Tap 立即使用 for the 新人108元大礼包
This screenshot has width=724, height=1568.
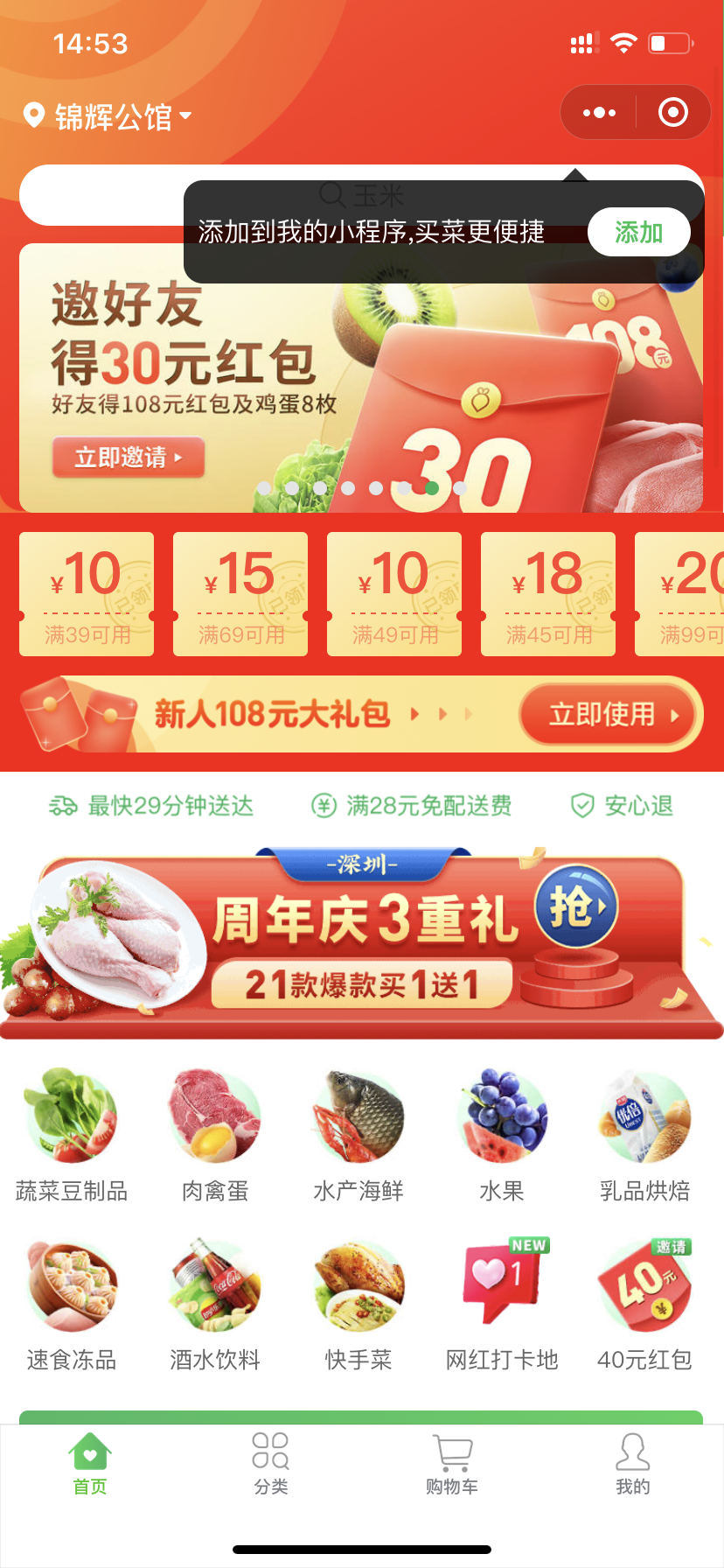point(610,715)
